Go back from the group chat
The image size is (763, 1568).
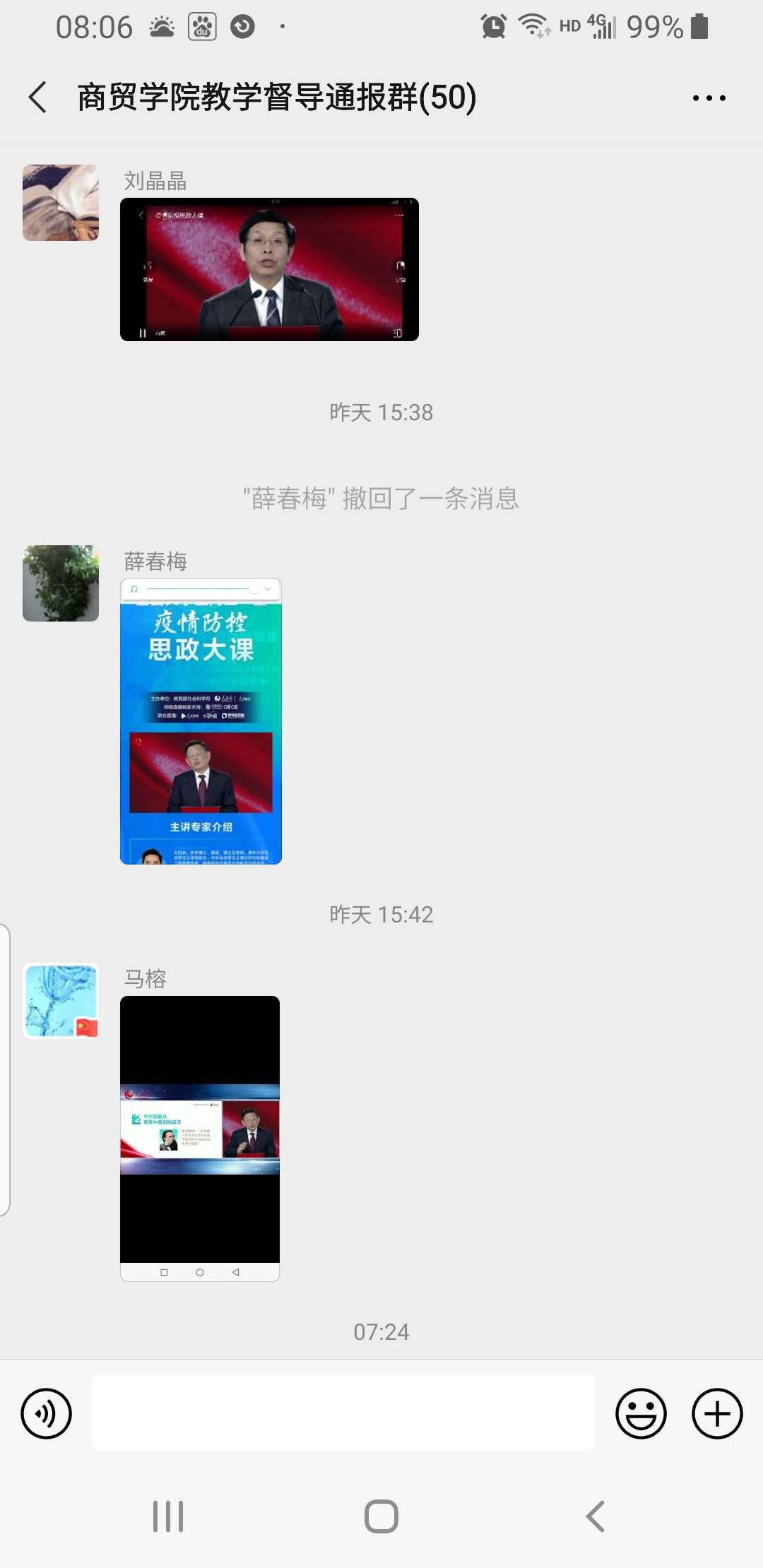point(38,97)
